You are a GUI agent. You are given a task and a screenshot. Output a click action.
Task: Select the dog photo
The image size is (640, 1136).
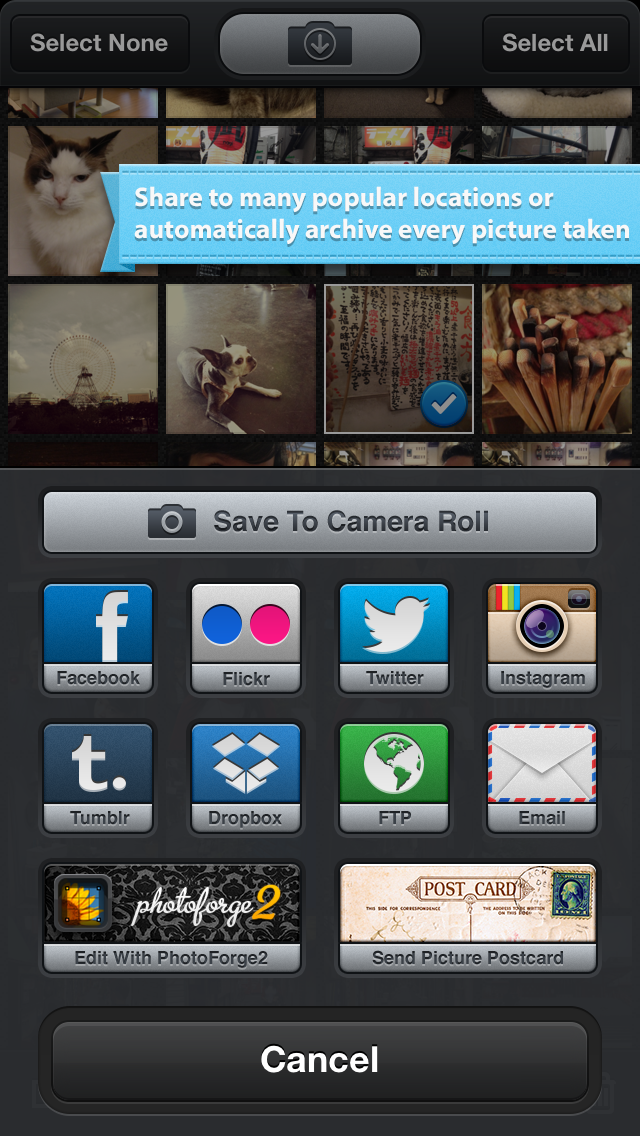(x=240, y=358)
